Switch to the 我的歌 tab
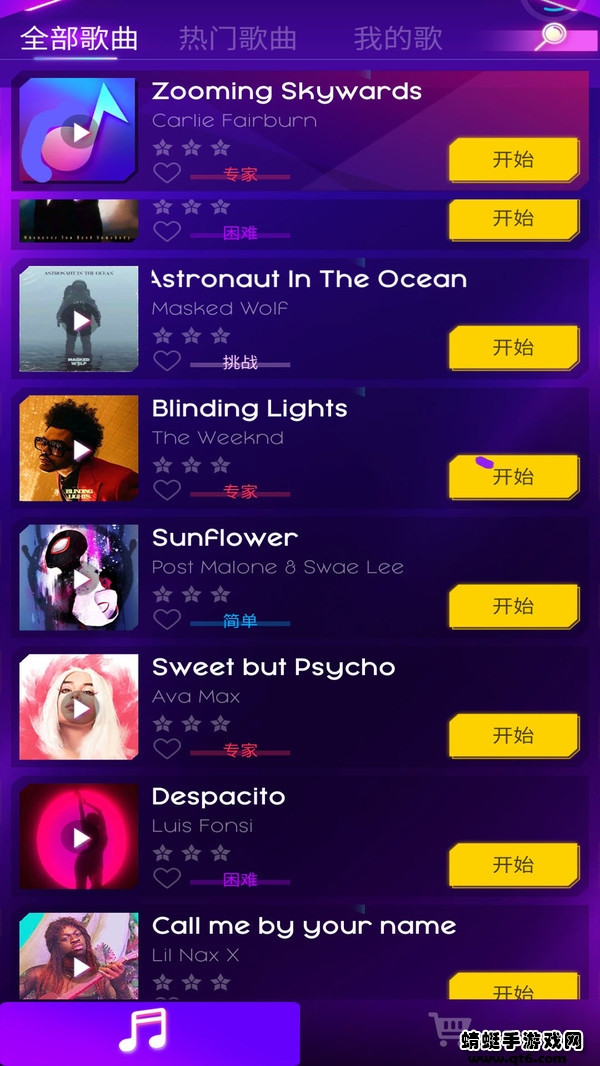This screenshot has width=600, height=1066. point(397,39)
